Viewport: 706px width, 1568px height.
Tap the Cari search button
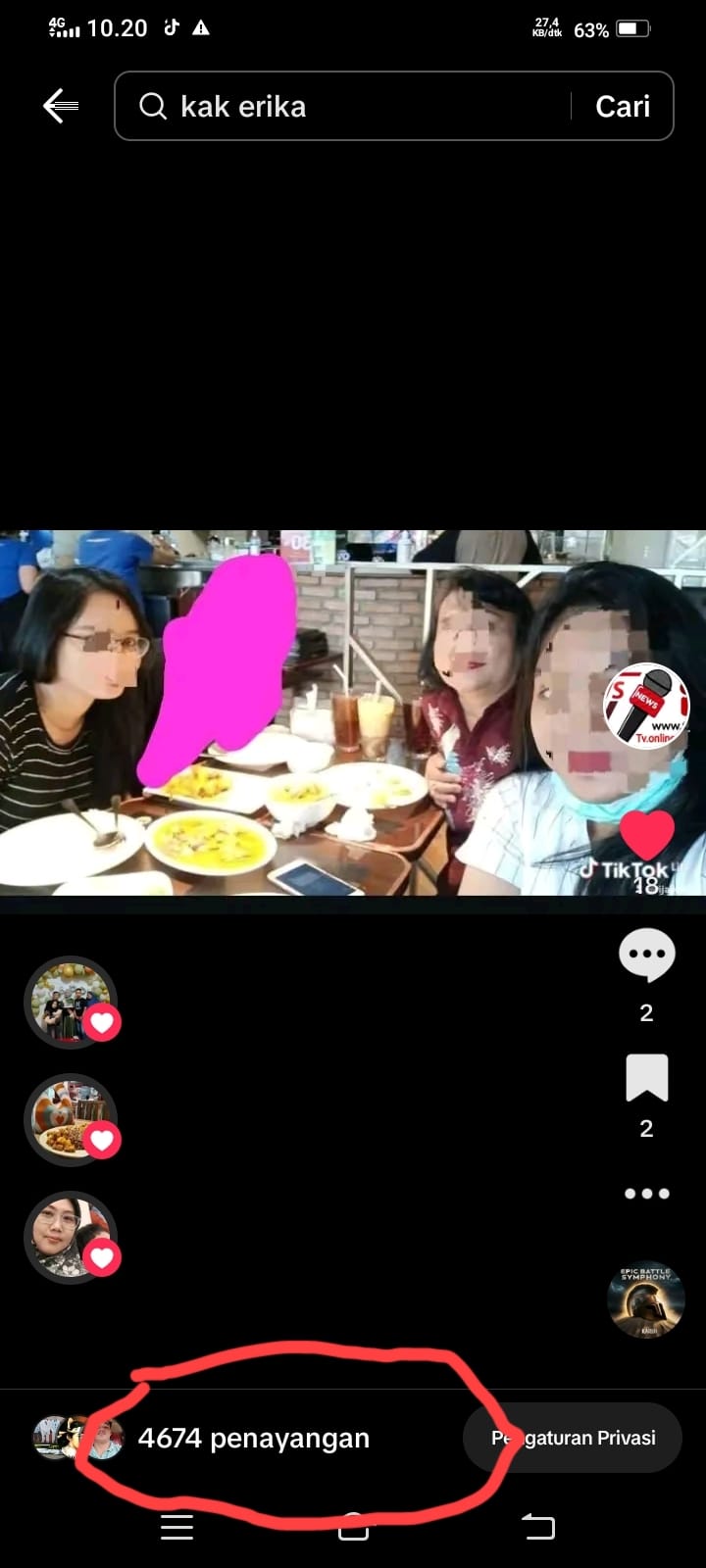pyautogui.click(x=623, y=106)
